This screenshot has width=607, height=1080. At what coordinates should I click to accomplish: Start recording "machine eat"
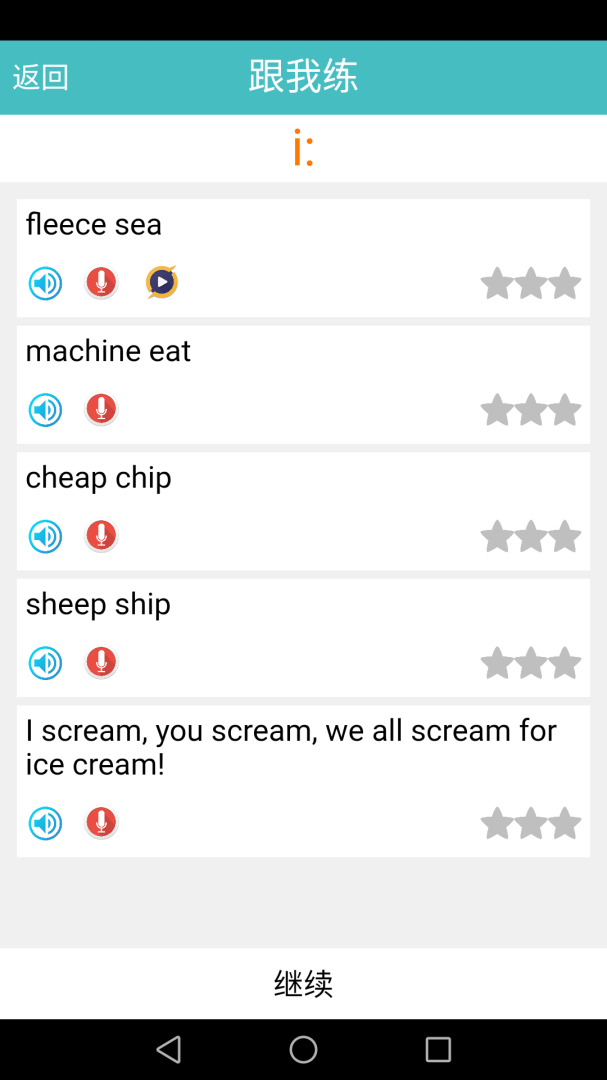(x=100, y=410)
